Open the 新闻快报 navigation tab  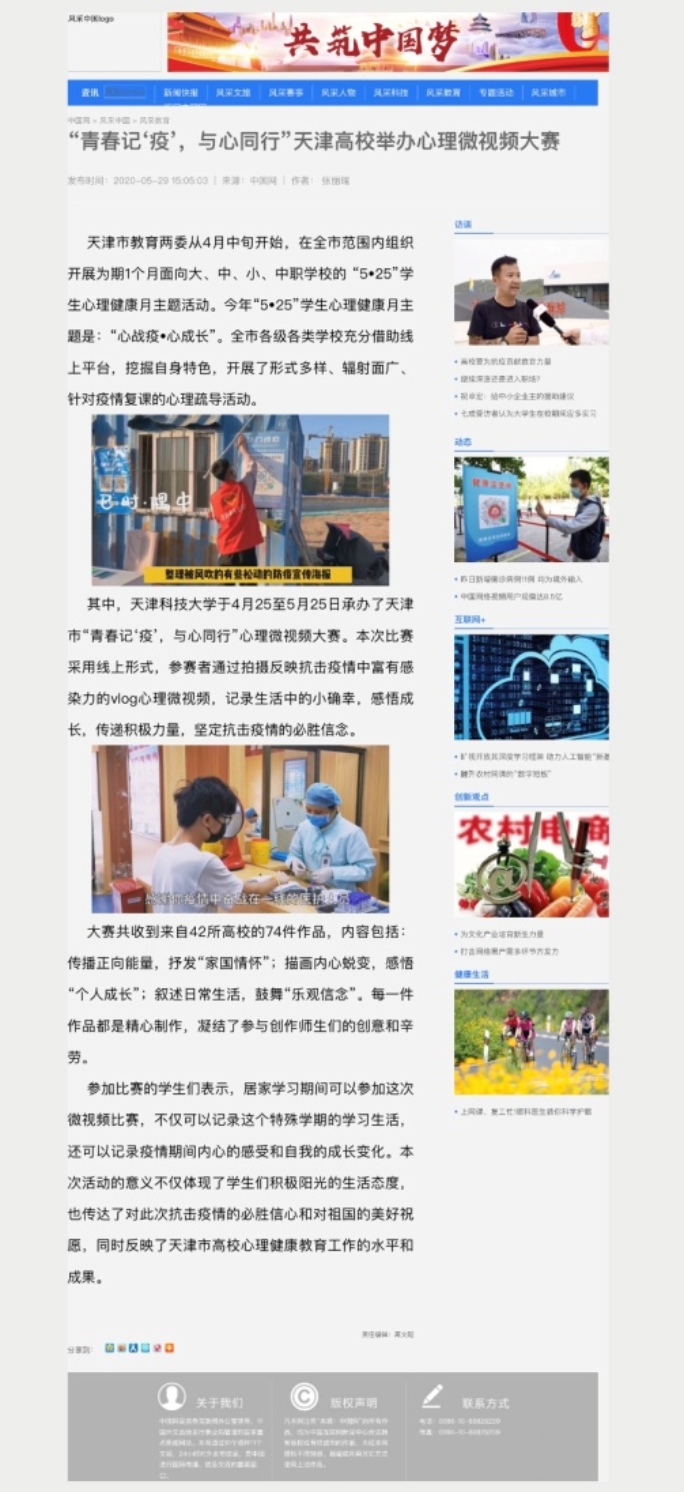click(181, 93)
